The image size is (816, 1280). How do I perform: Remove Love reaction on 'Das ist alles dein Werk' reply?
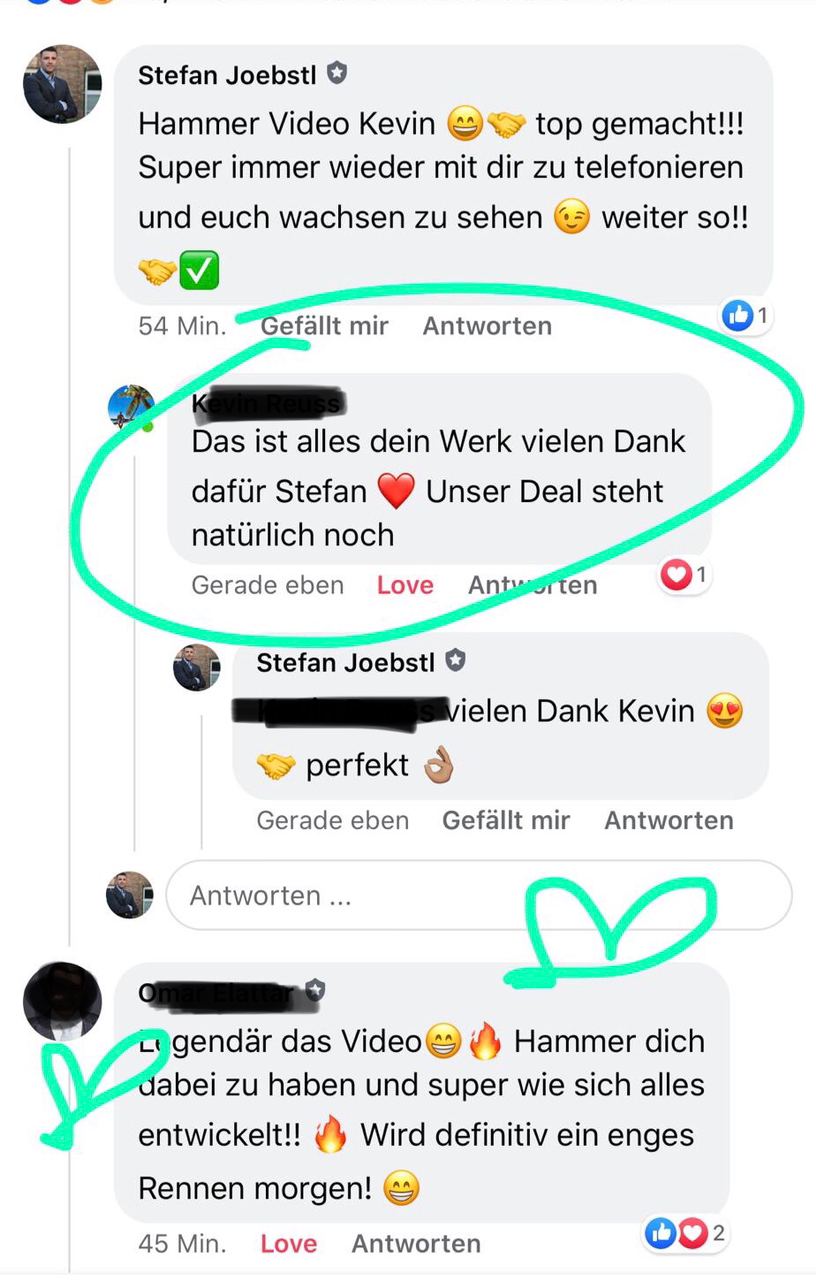click(405, 585)
